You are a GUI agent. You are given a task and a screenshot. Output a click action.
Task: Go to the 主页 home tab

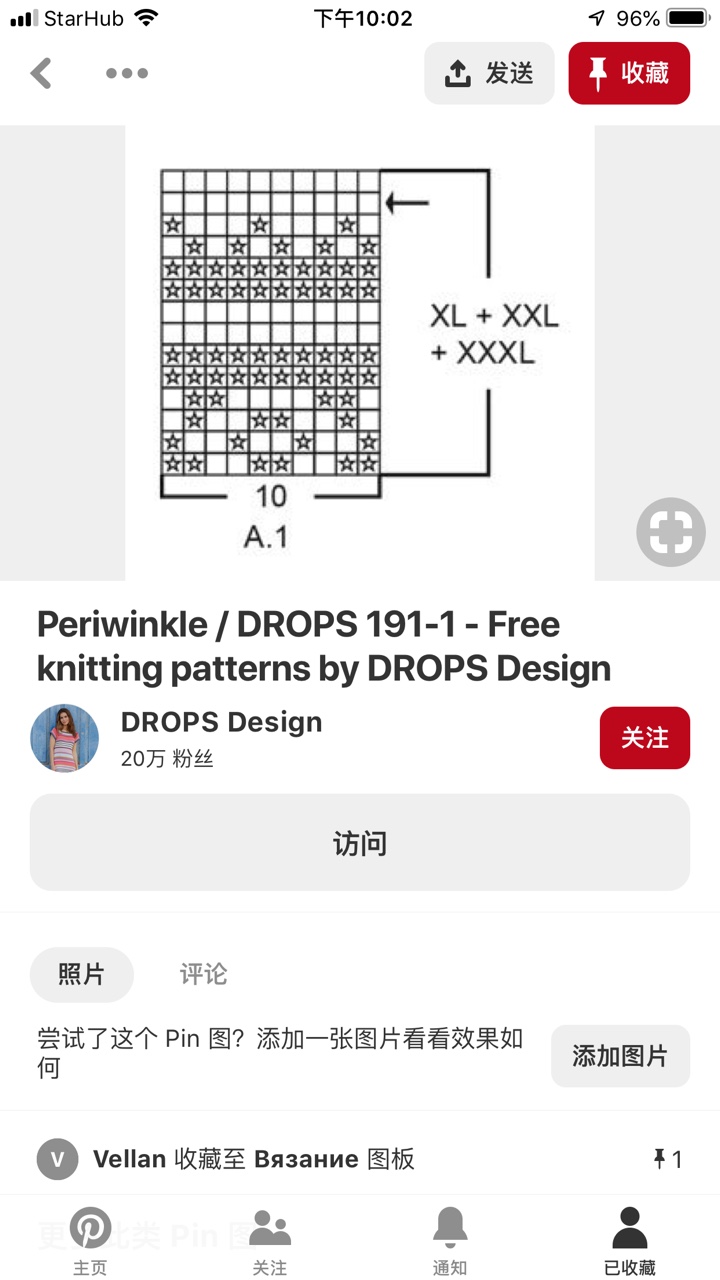point(90,1241)
